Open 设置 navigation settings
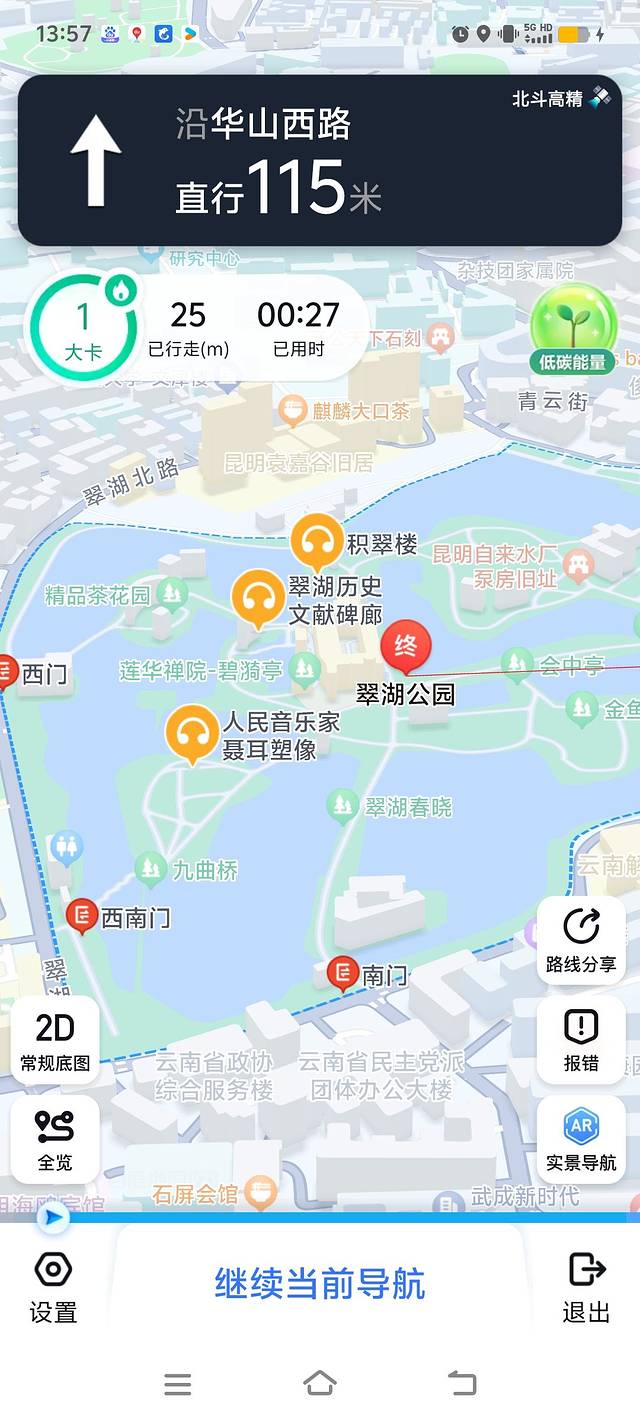The height and width of the screenshot is (1422, 640). 53,1286
